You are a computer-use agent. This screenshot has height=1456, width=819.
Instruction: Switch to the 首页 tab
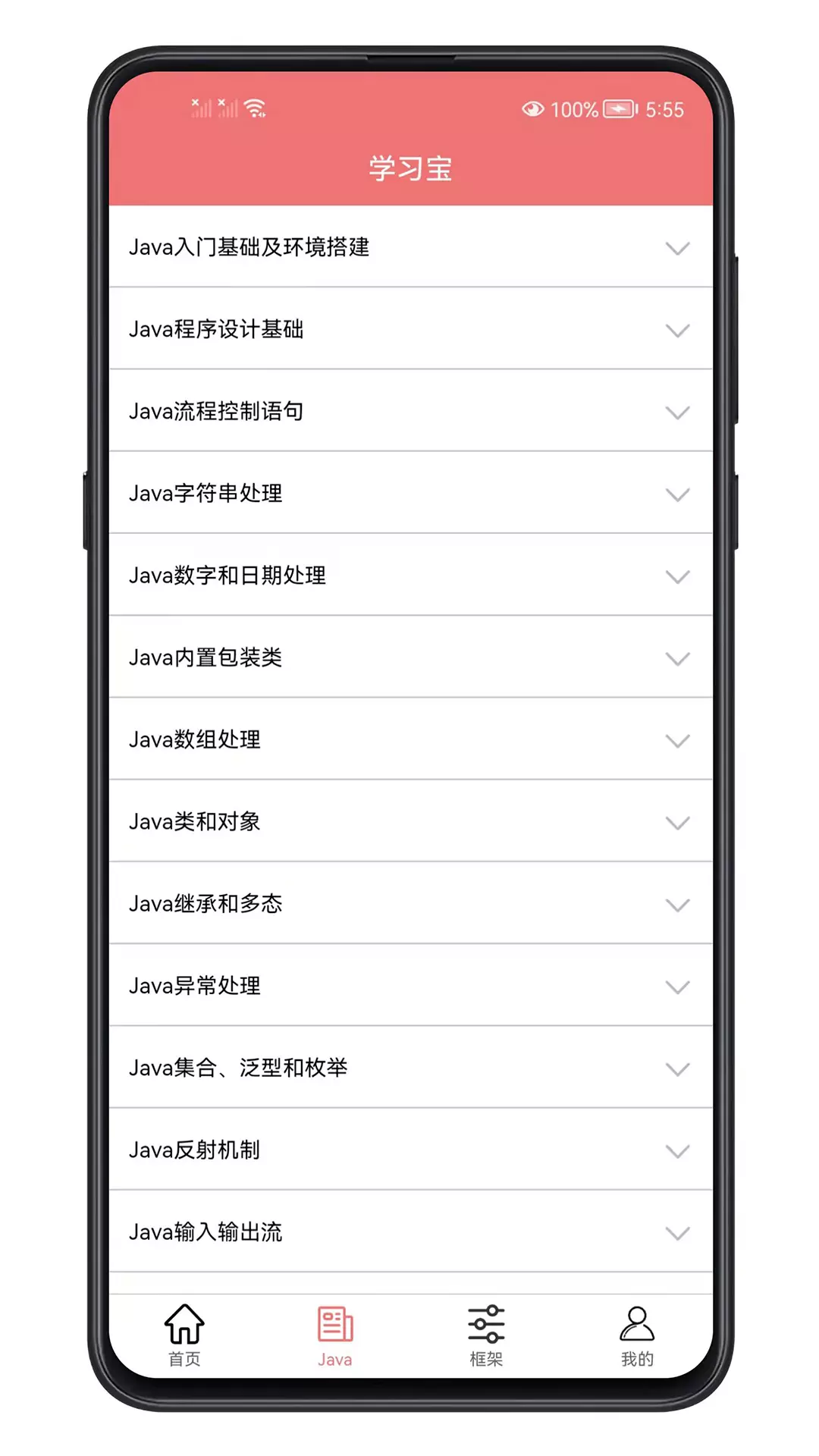tap(184, 1335)
